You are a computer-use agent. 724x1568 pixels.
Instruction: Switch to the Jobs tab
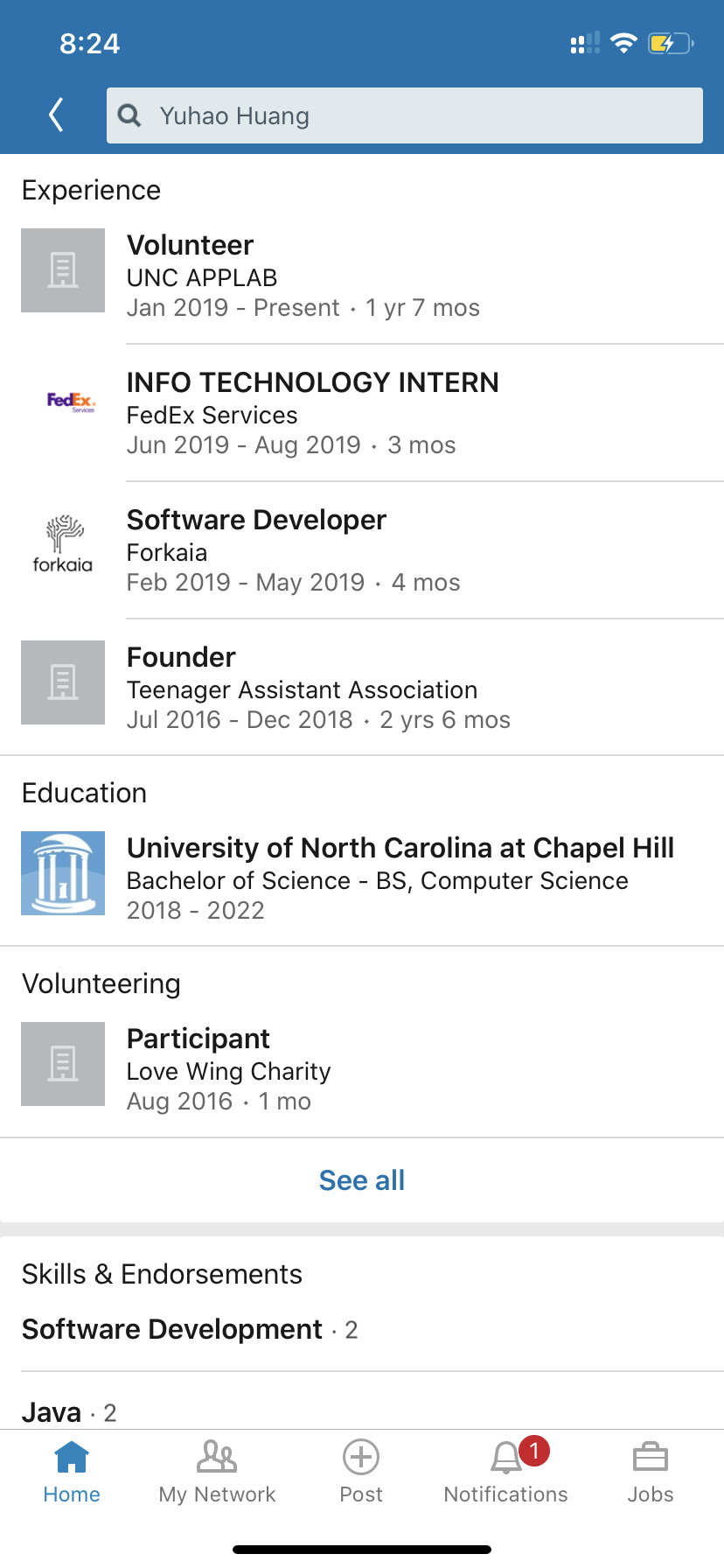650,1473
